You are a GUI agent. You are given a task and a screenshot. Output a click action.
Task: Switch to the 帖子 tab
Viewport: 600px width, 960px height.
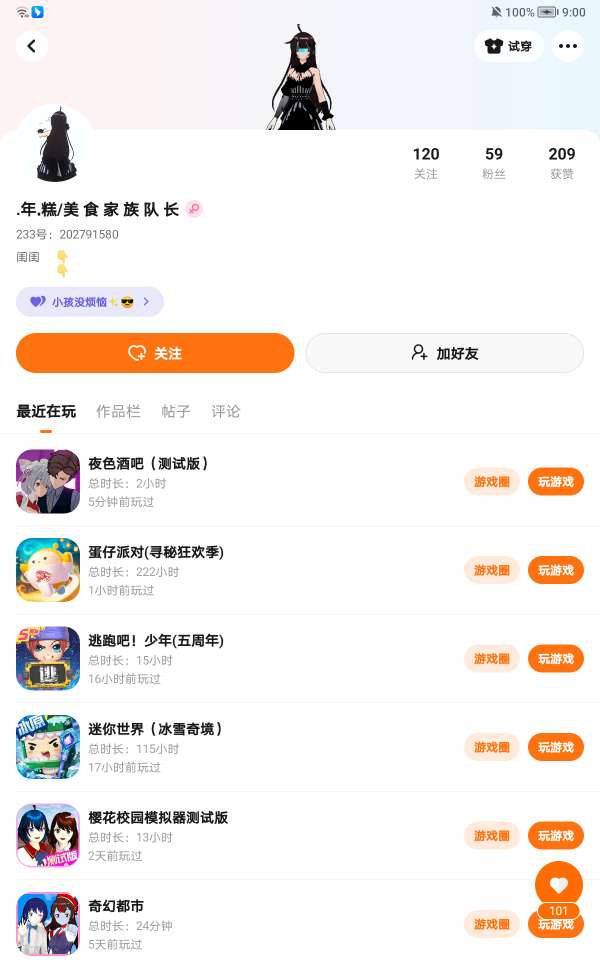(x=176, y=411)
